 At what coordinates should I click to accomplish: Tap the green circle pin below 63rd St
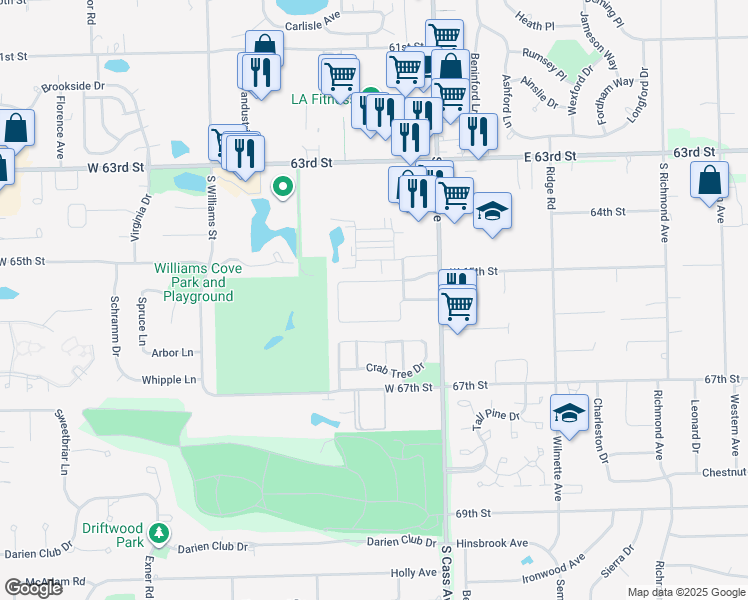(282, 187)
